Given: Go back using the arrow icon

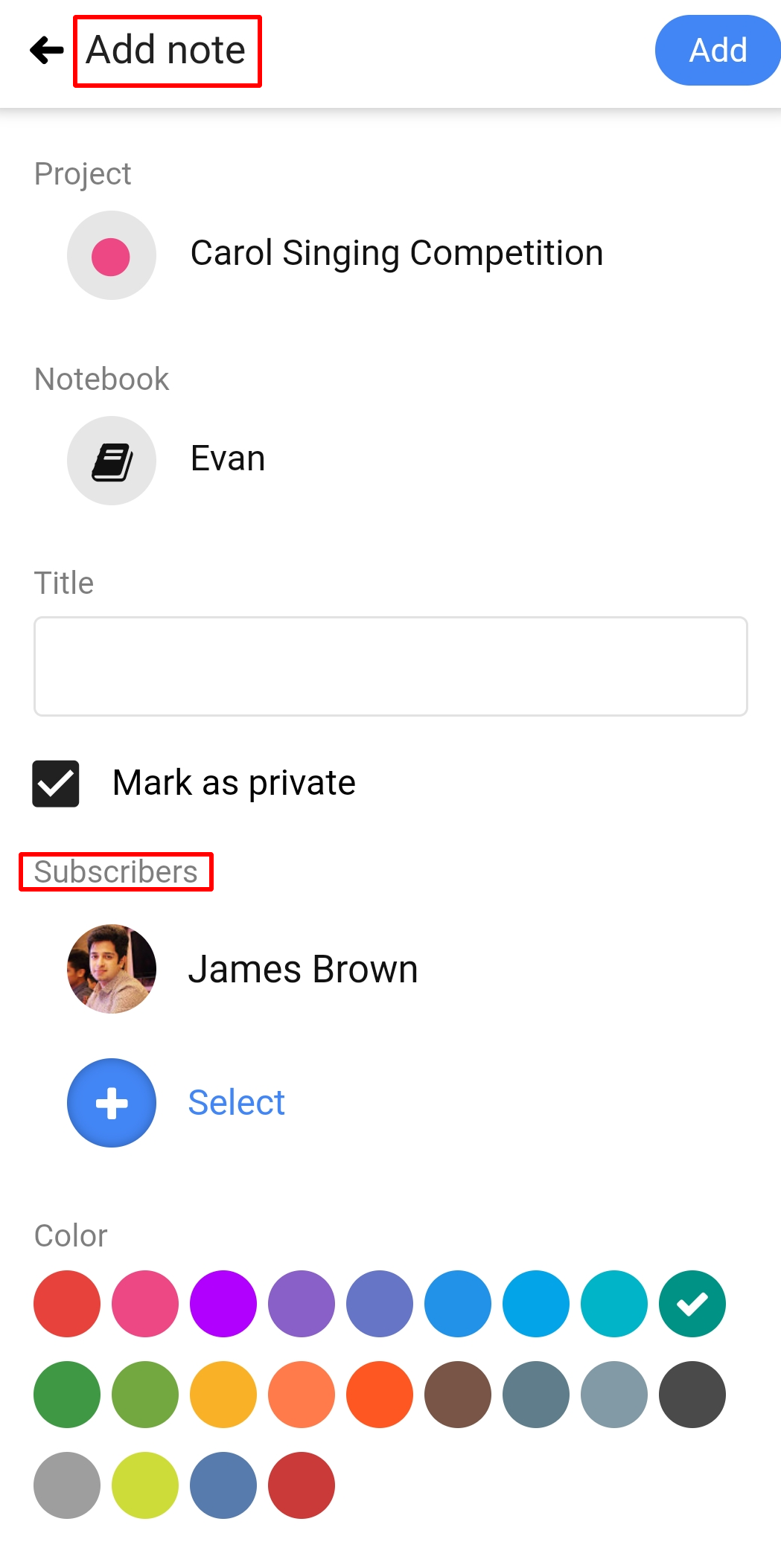Looking at the screenshot, I should (47, 51).
